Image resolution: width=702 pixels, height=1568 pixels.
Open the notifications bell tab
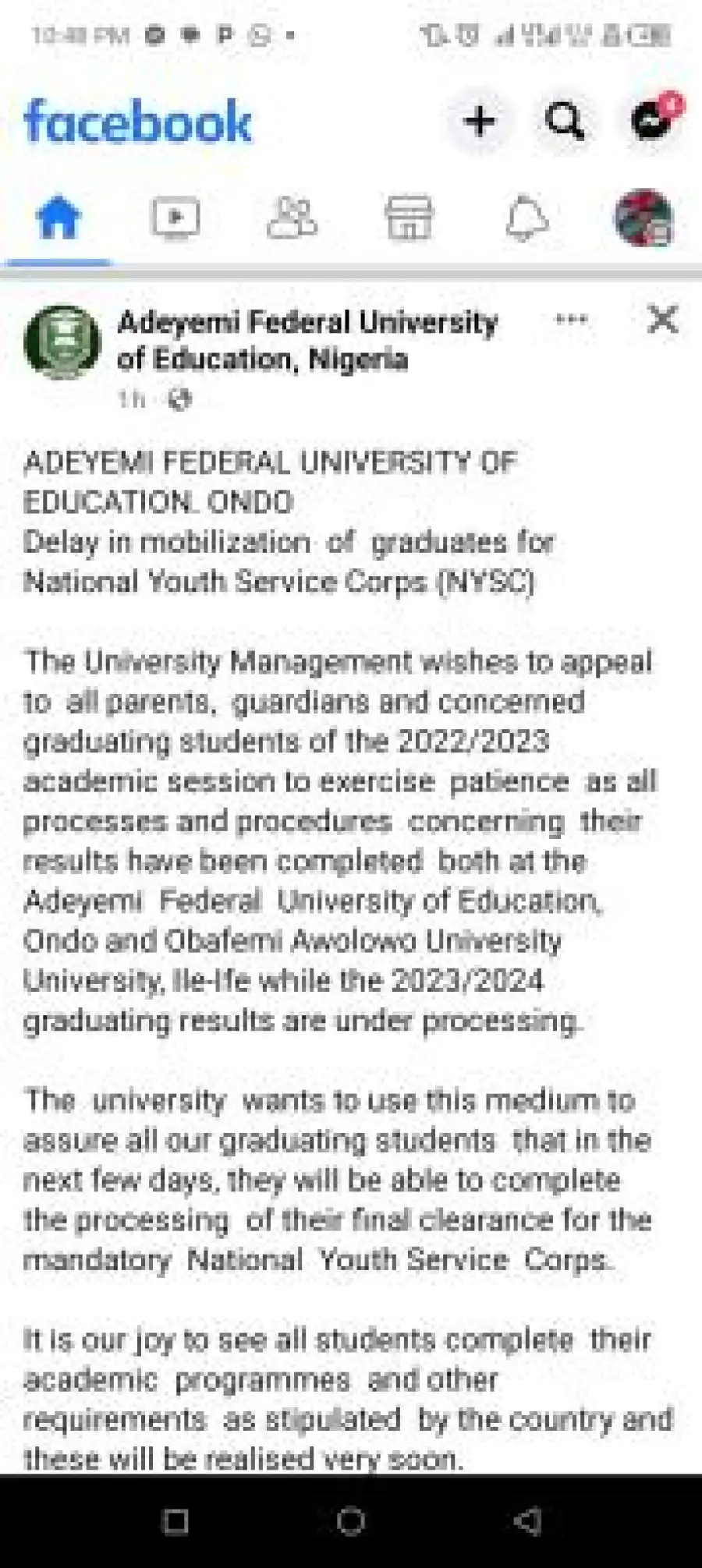[526, 218]
